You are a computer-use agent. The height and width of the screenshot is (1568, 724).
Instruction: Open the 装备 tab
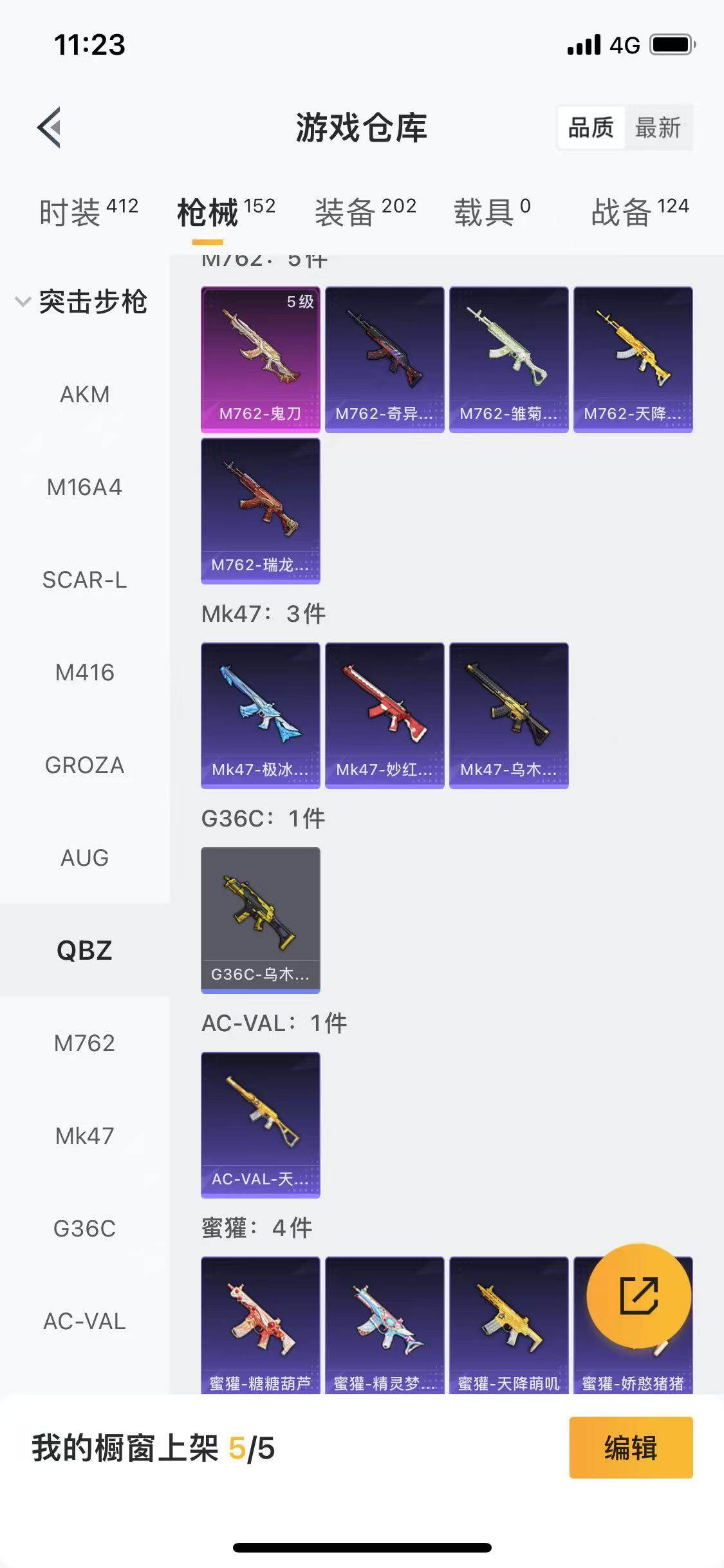pos(364,212)
